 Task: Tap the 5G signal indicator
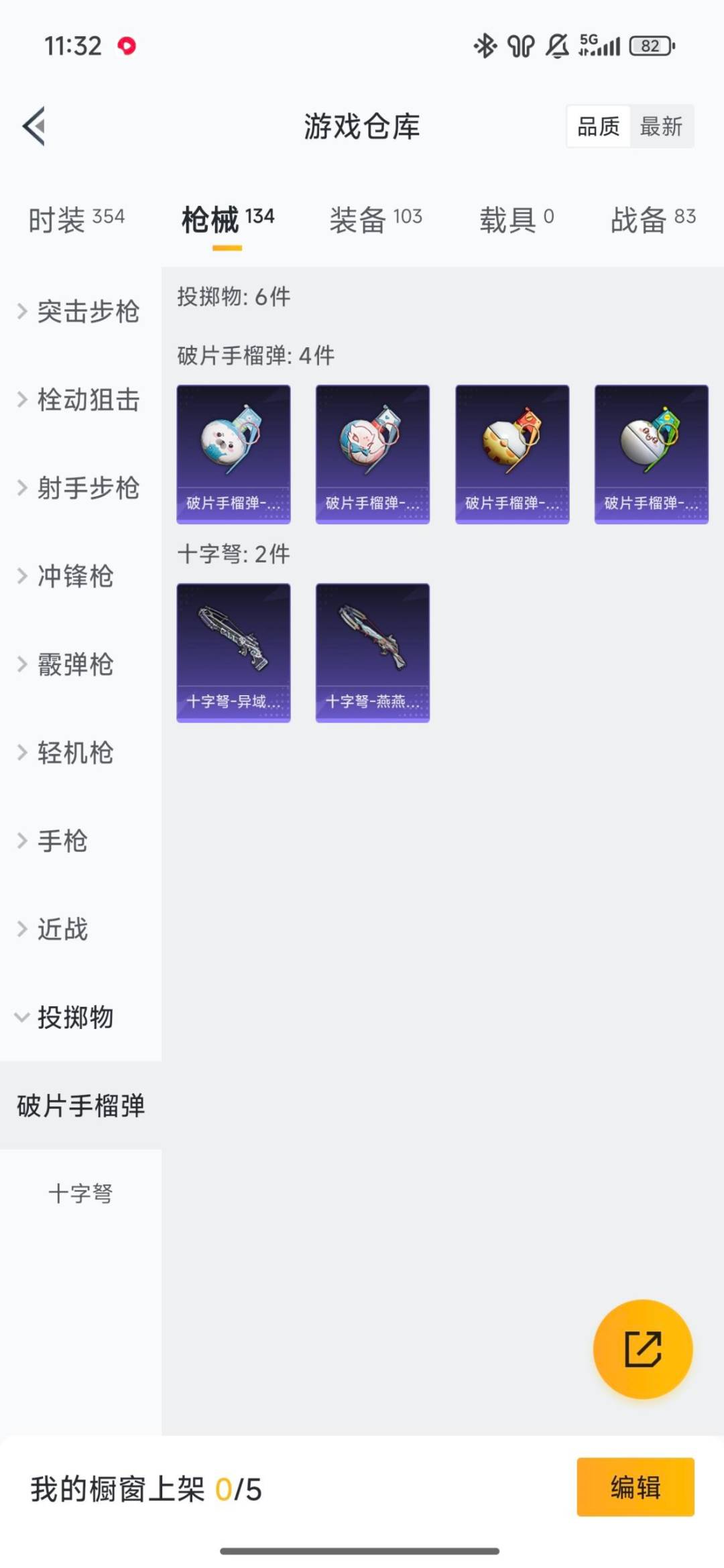[599, 46]
